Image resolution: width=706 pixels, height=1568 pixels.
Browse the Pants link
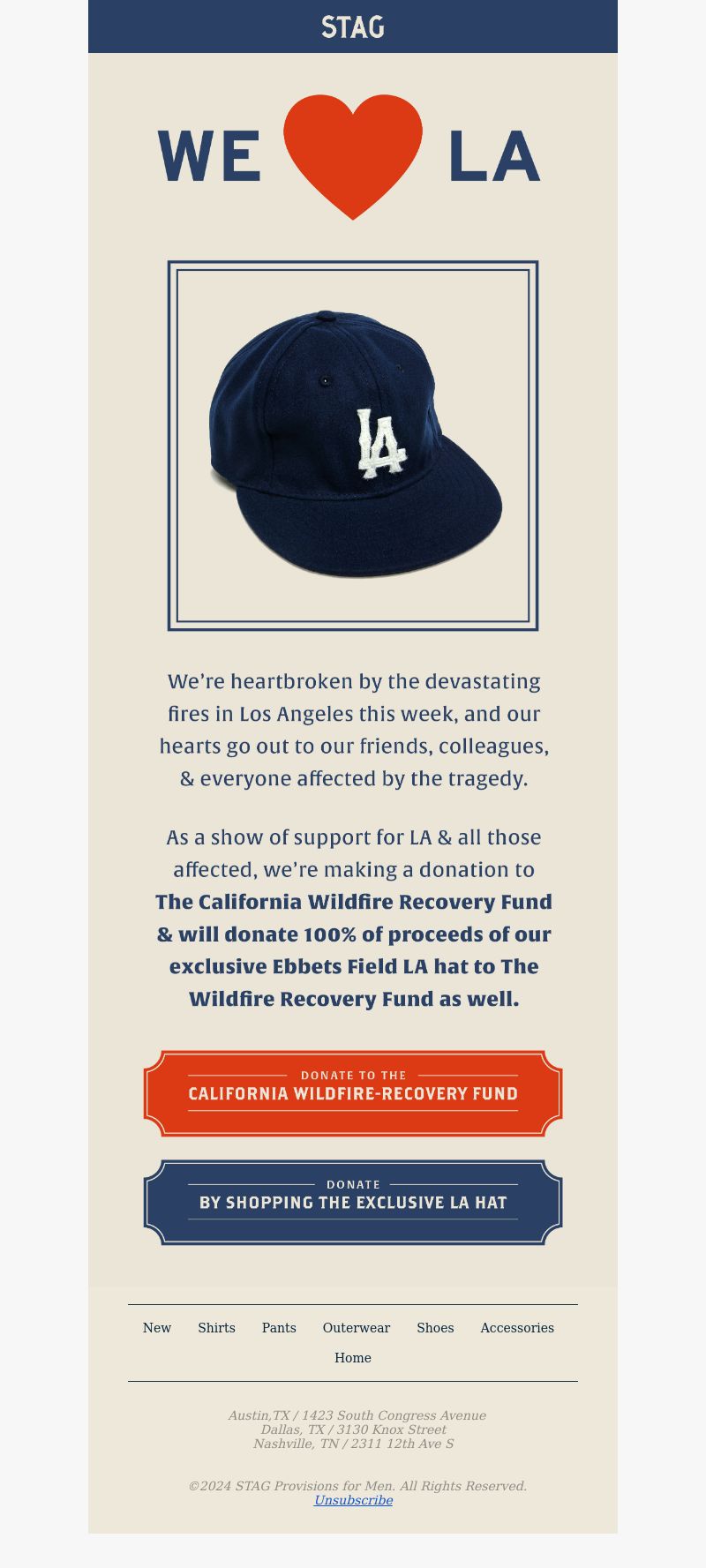pyautogui.click(x=279, y=1328)
